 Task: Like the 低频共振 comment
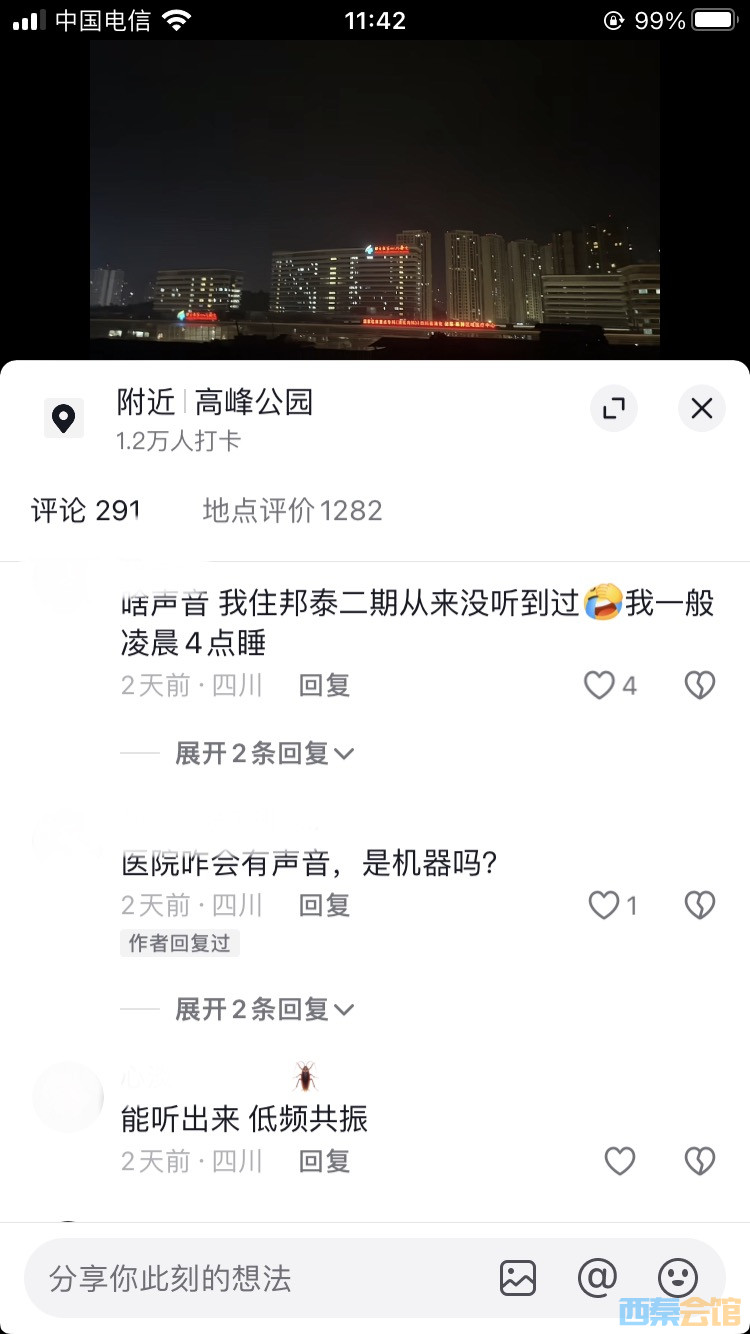tap(620, 1161)
